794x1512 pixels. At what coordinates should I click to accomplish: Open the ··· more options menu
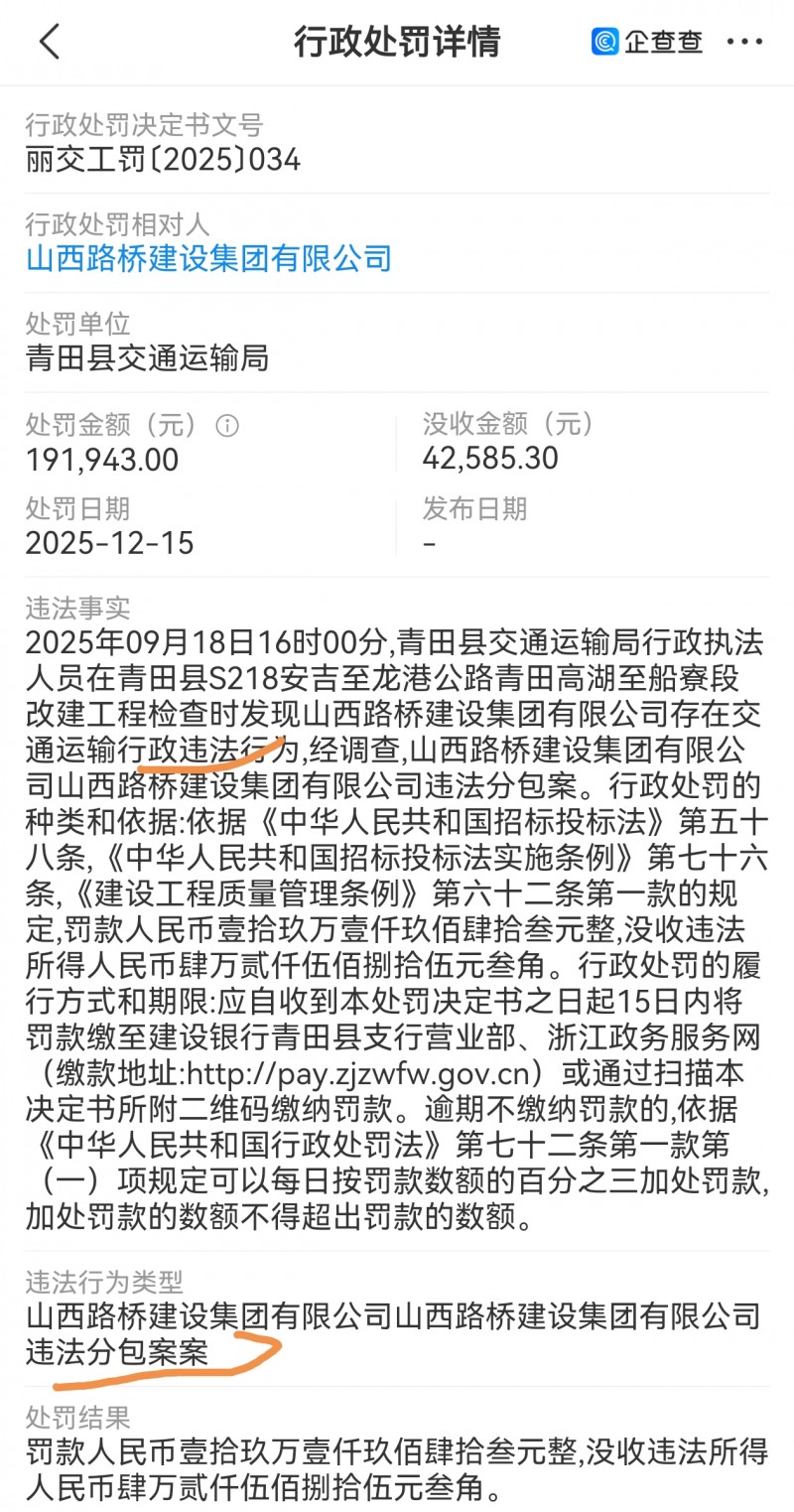(x=745, y=43)
